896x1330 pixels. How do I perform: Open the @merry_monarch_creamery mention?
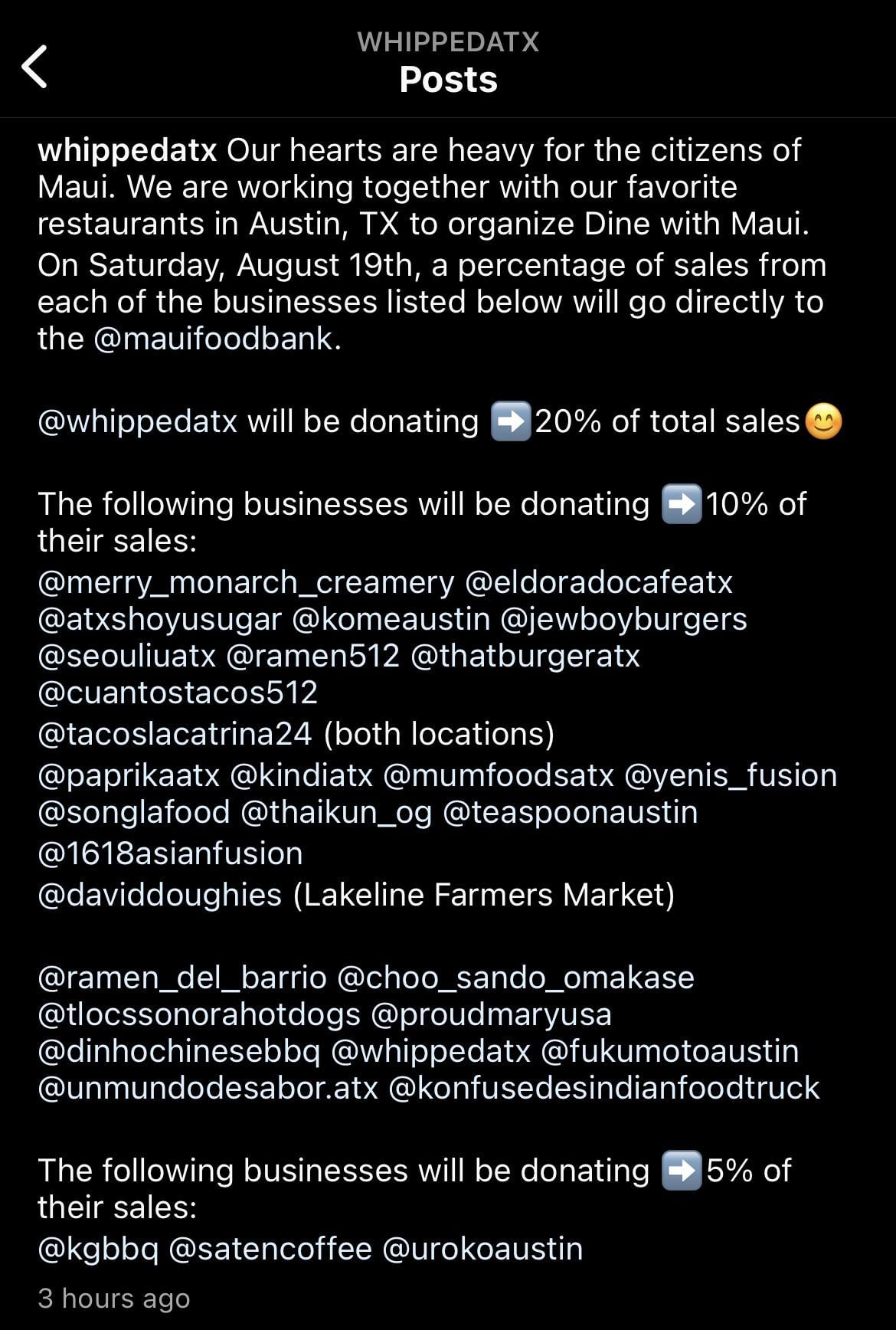click(246, 583)
